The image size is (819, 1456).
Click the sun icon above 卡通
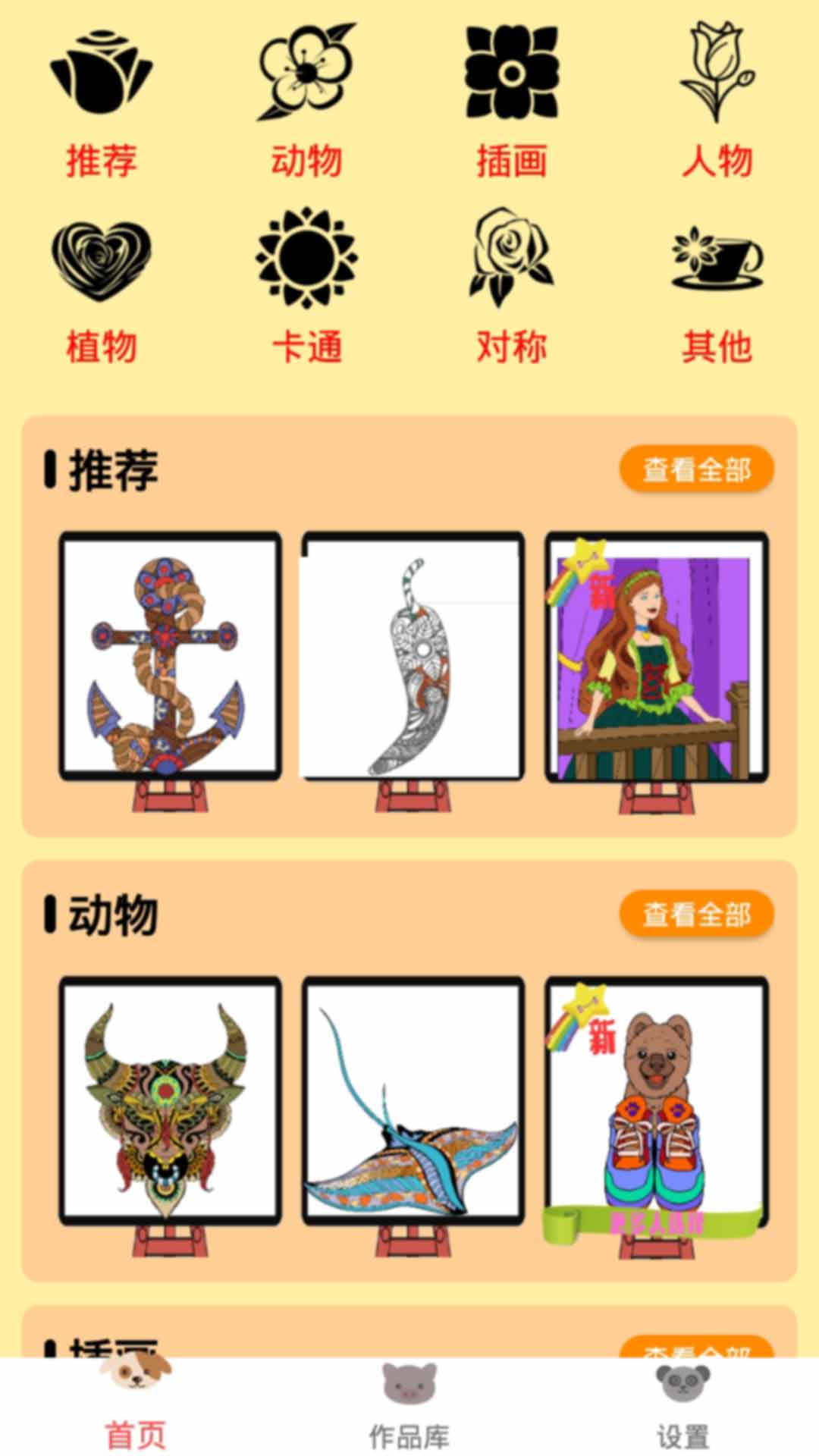[307, 258]
